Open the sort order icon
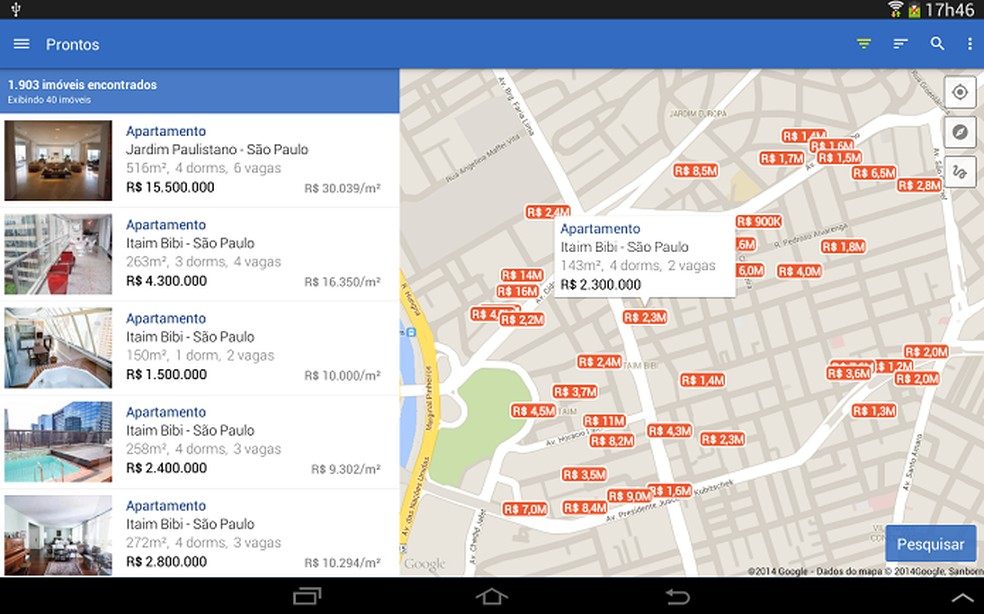Image resolution: width=984 pixels, height=614 pixels. 901,44
